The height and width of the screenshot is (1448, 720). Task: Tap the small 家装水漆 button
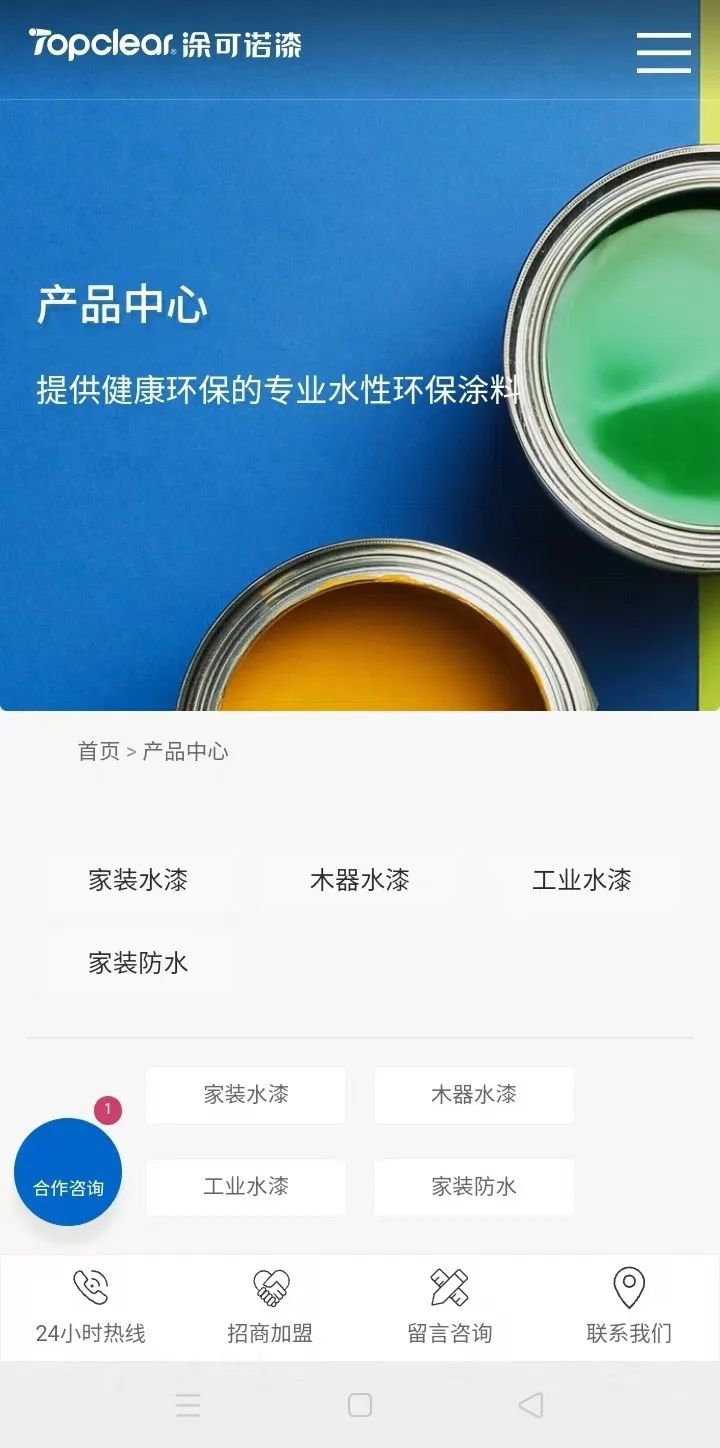(x=246, y=1094)
